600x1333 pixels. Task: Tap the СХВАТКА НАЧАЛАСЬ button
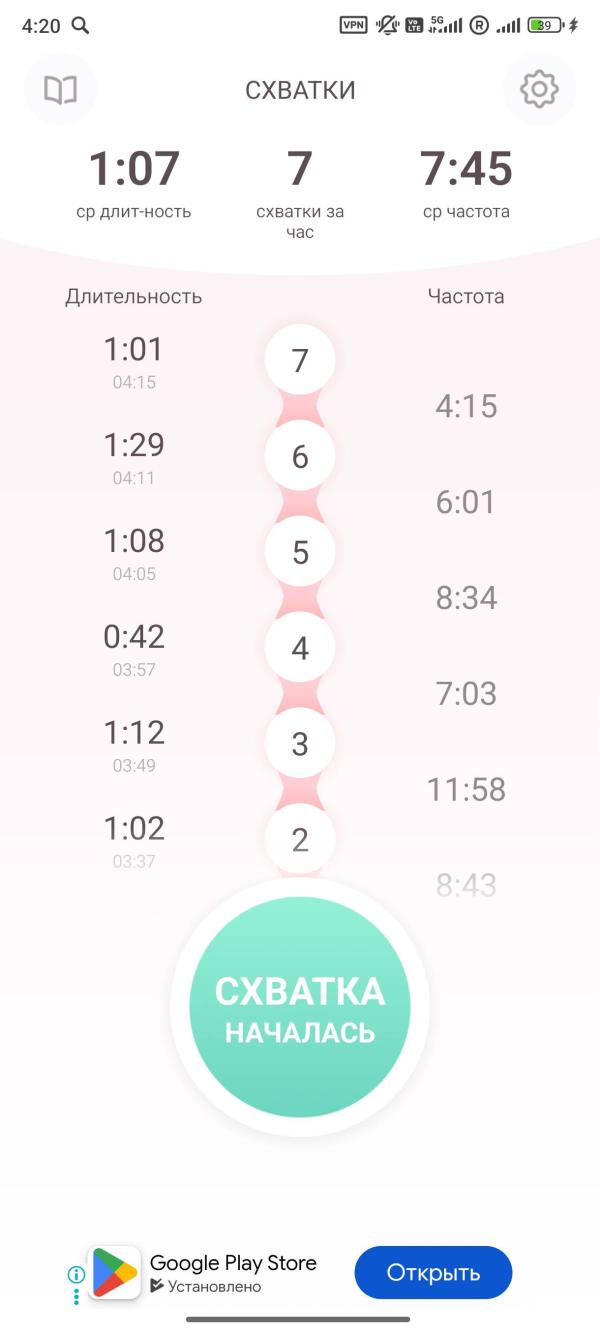pyautogui.click(x=300, y=1007)
